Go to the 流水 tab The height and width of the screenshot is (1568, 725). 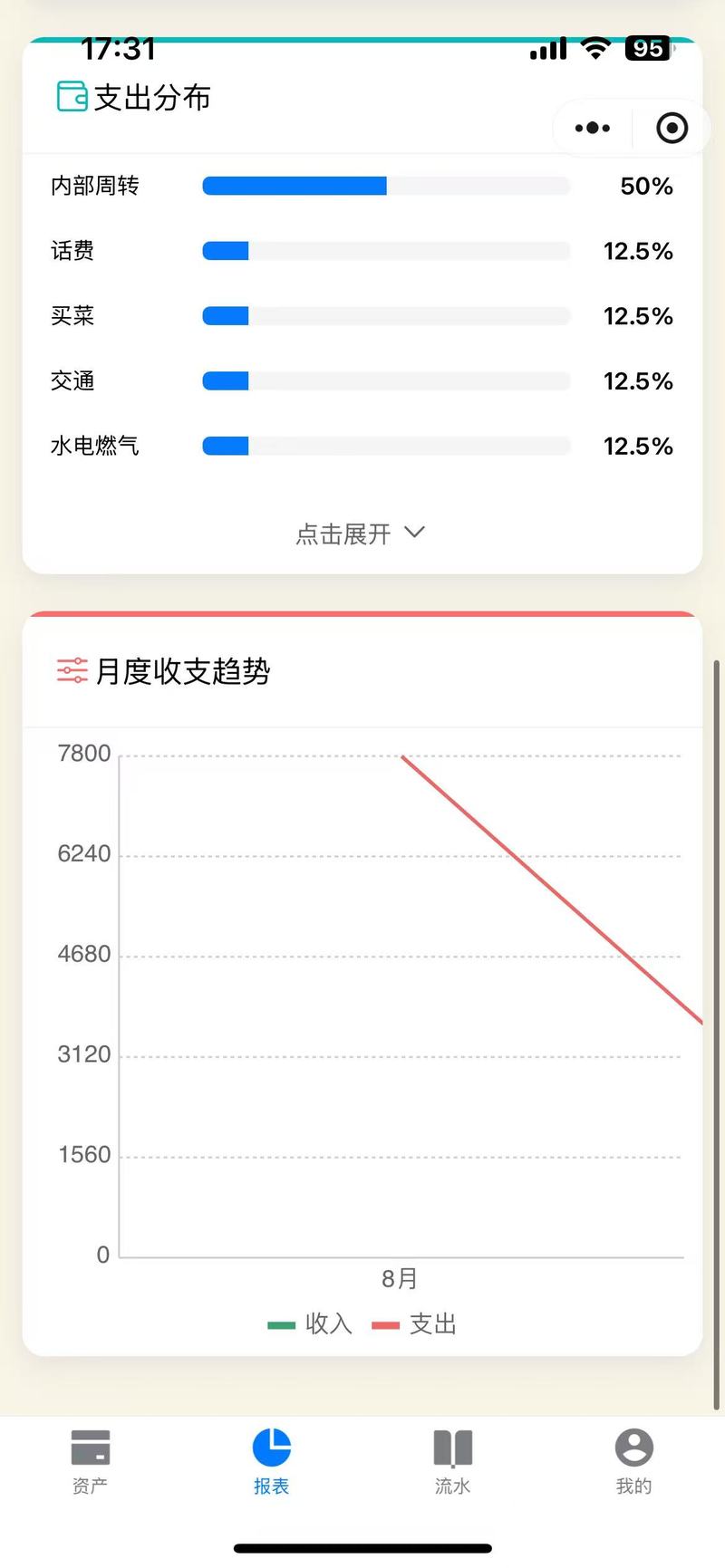point(452,1460)
